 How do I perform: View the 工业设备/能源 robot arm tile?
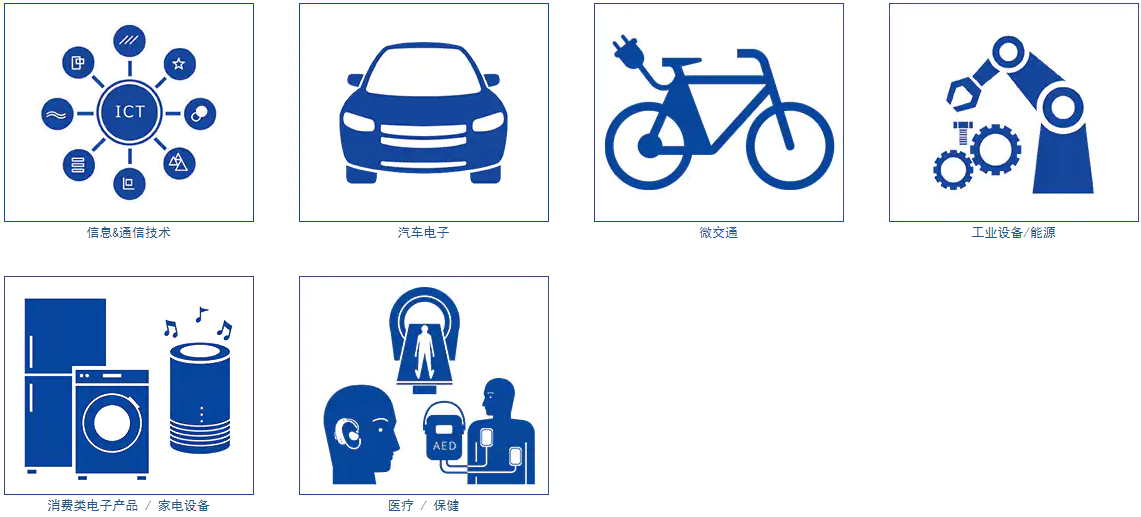[1014, 112]
